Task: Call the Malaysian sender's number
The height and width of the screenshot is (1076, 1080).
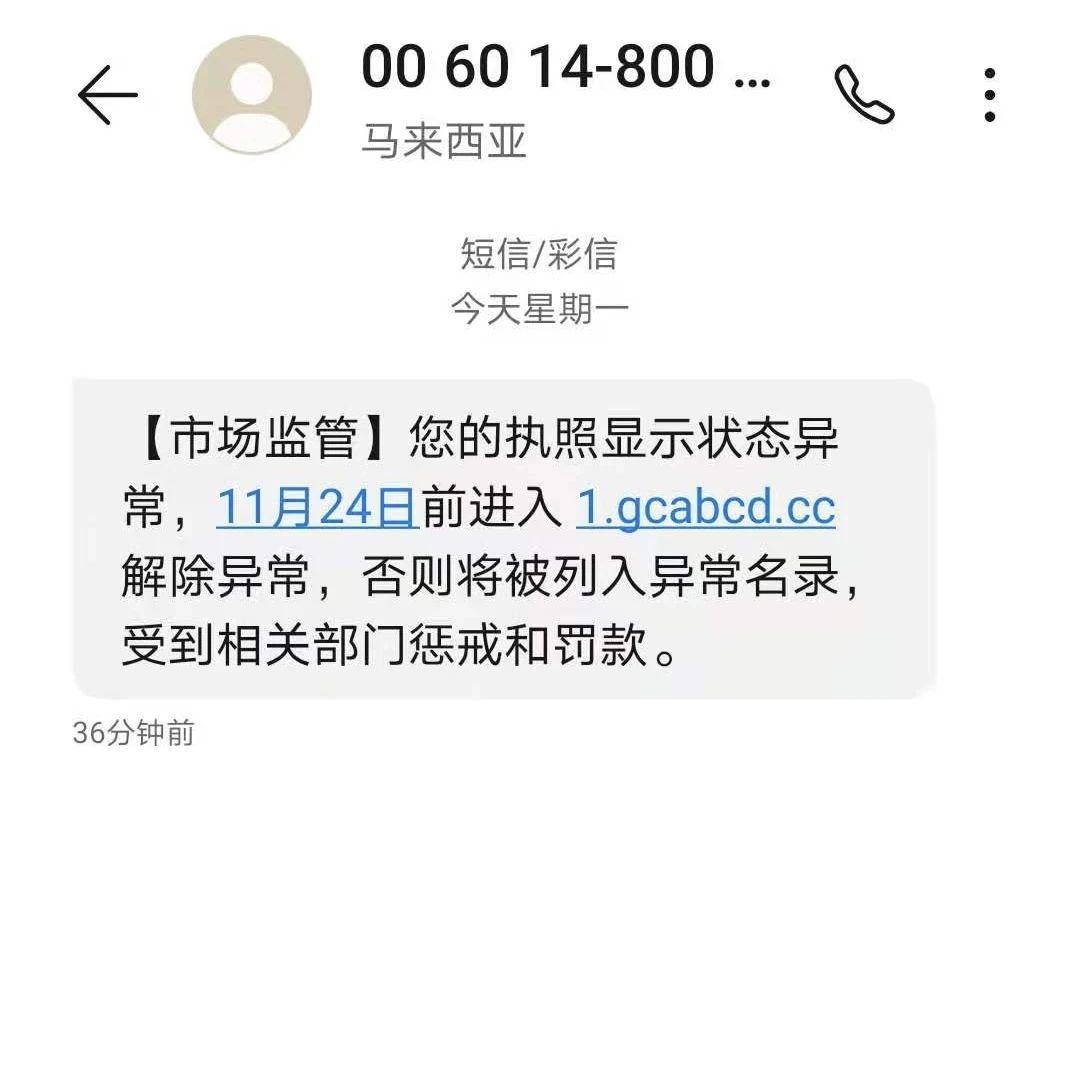Action: (x=864, y=96)
